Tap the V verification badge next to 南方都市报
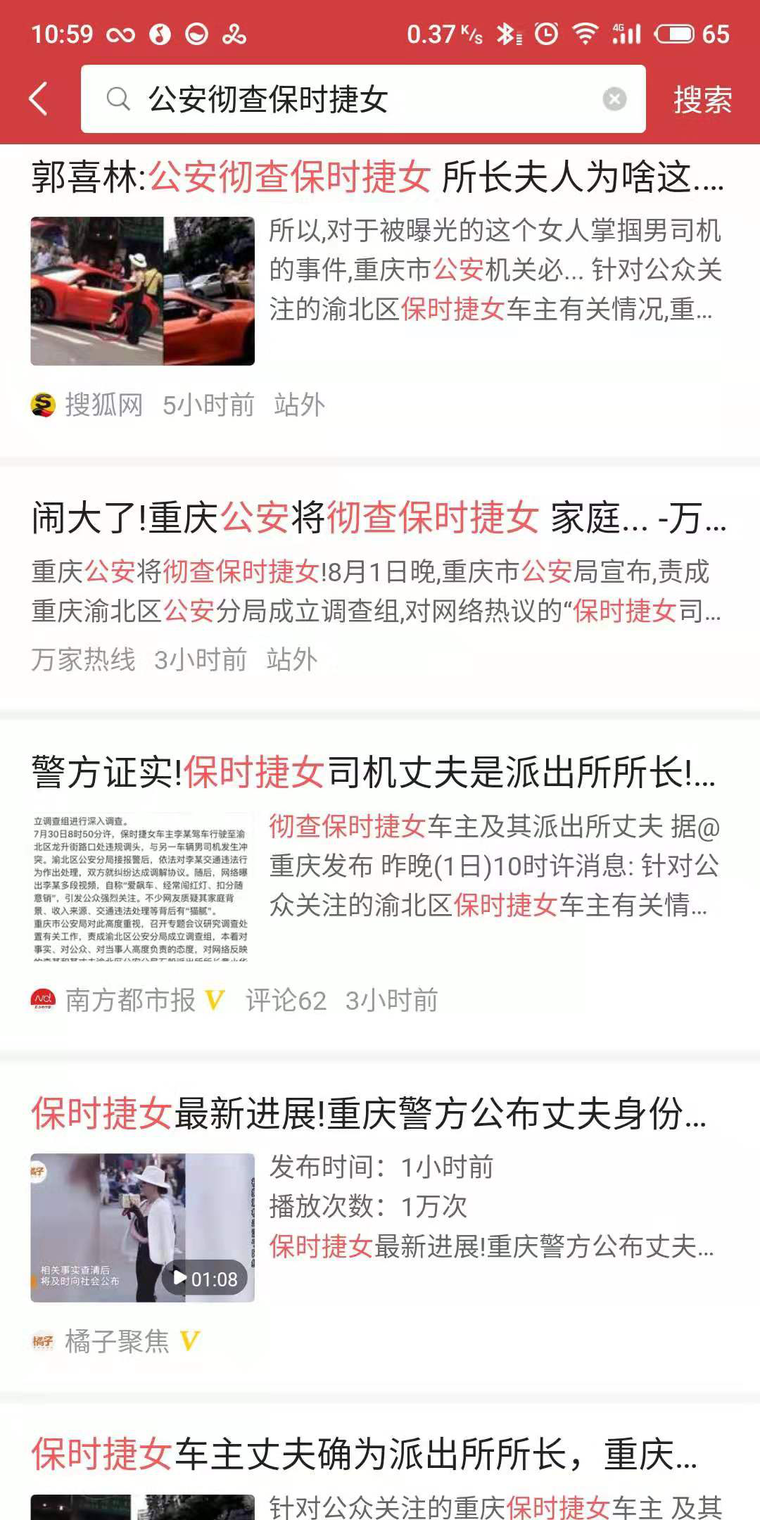The height and width of the screenshot is (1520, 760). click(214, 998)
